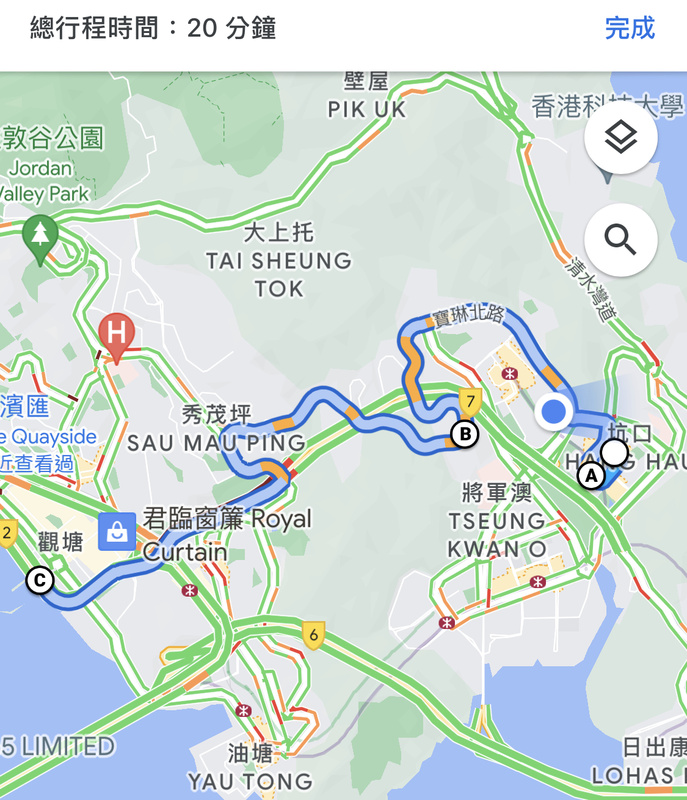Select waypoint marker B
This screenshot has width=687, height=800.
tap(464, 434)
